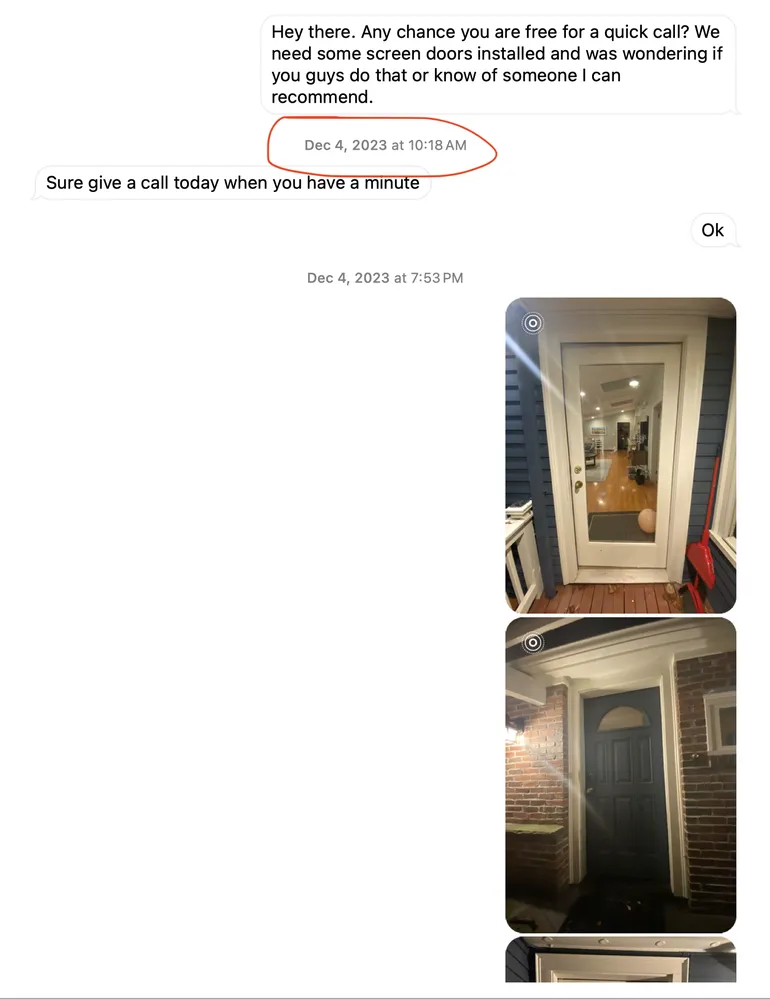
Task: Tap Live Photo icon on blue door photo
Action: click(533, 642)
